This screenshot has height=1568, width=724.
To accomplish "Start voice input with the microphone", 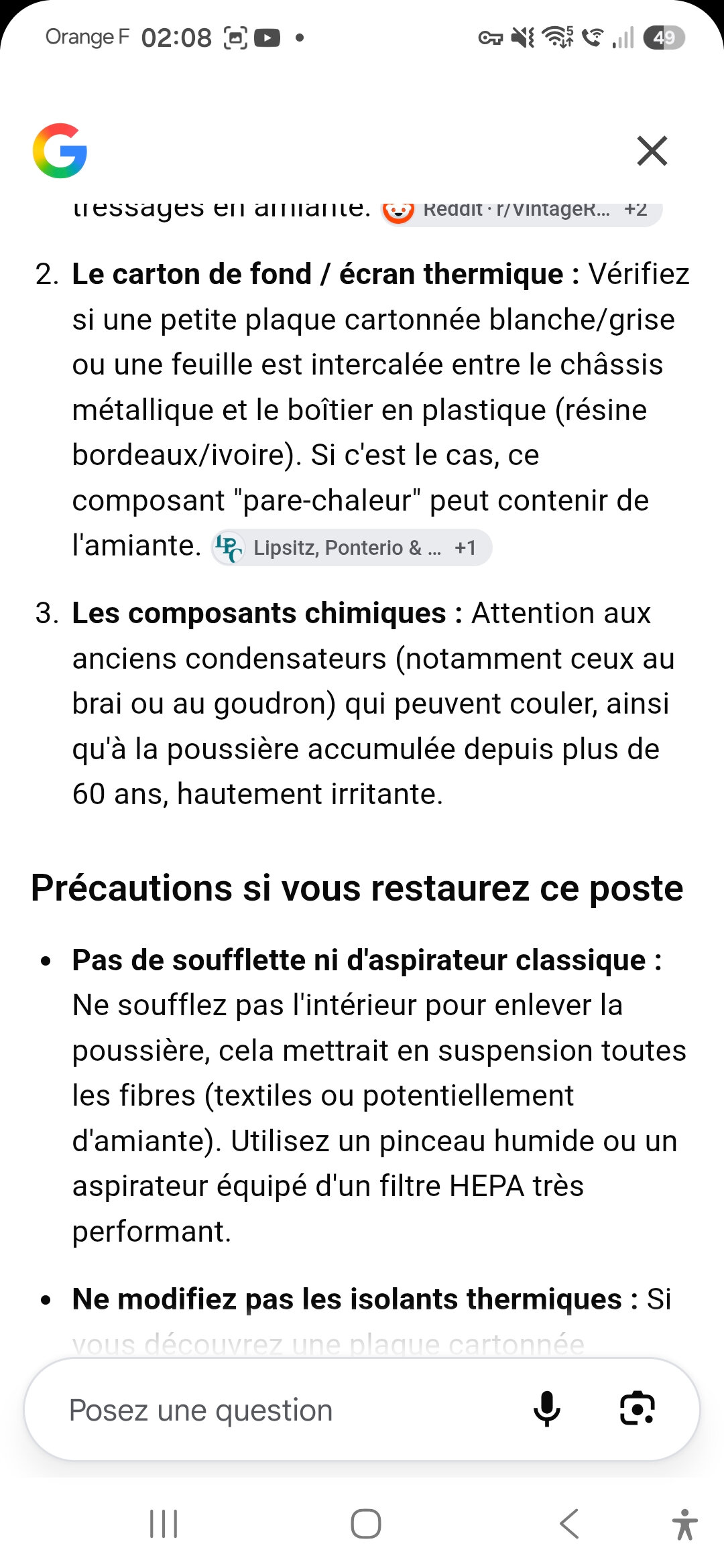I will click(546, 1409).
